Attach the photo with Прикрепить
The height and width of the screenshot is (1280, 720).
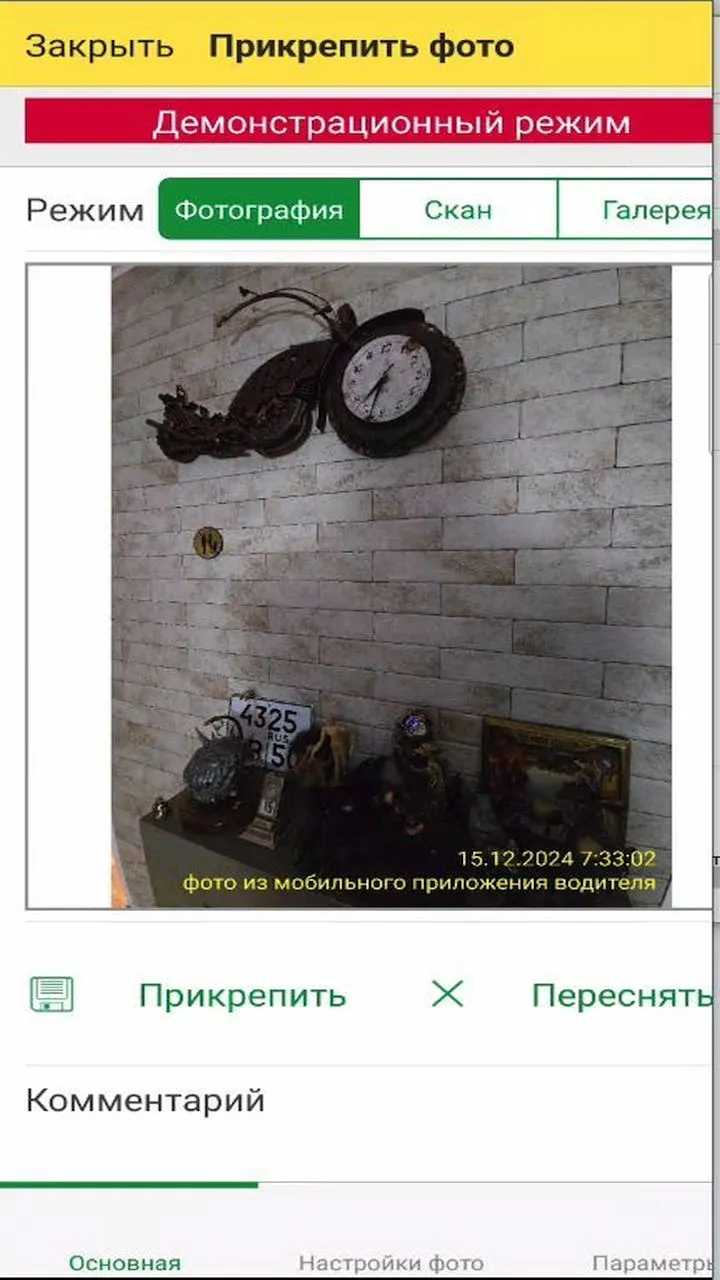(x=242, y=995)
